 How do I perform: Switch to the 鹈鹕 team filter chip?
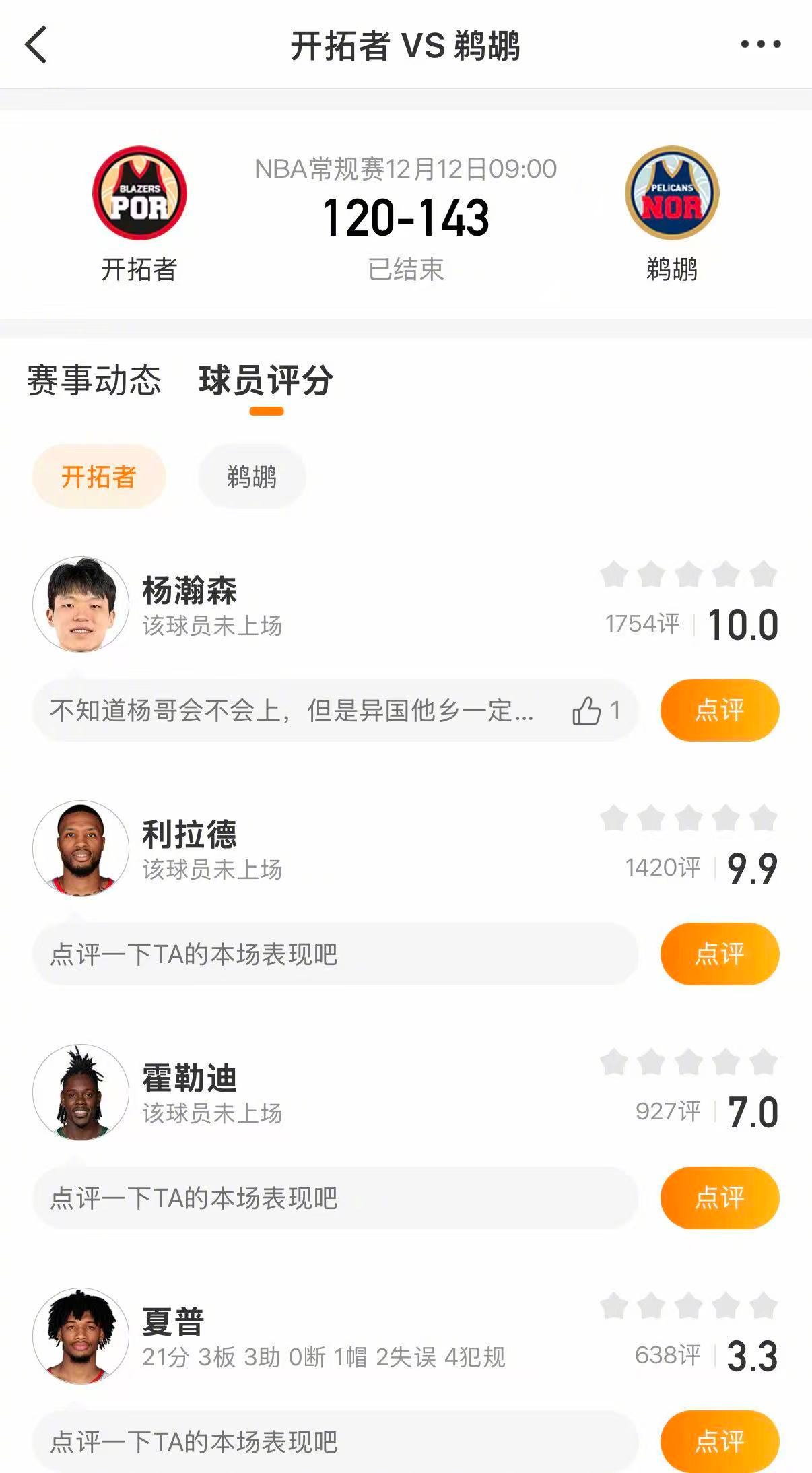[251, 476]
